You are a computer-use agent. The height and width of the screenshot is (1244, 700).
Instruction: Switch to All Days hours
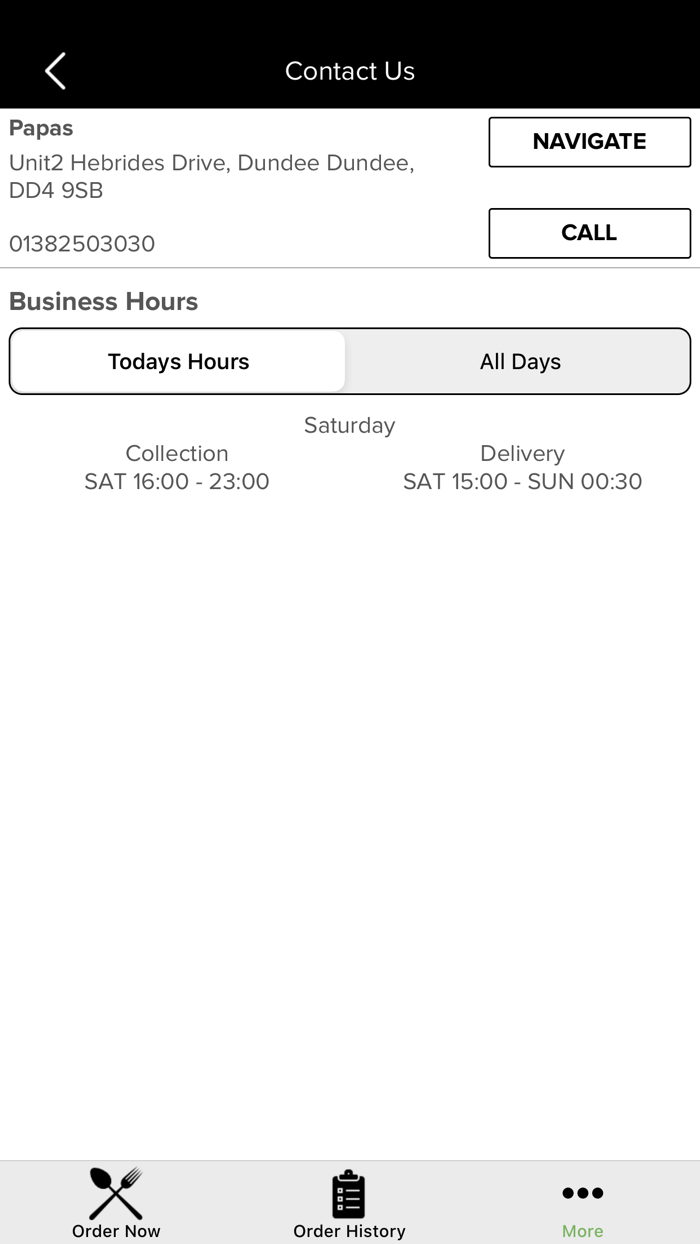(520, 362)
